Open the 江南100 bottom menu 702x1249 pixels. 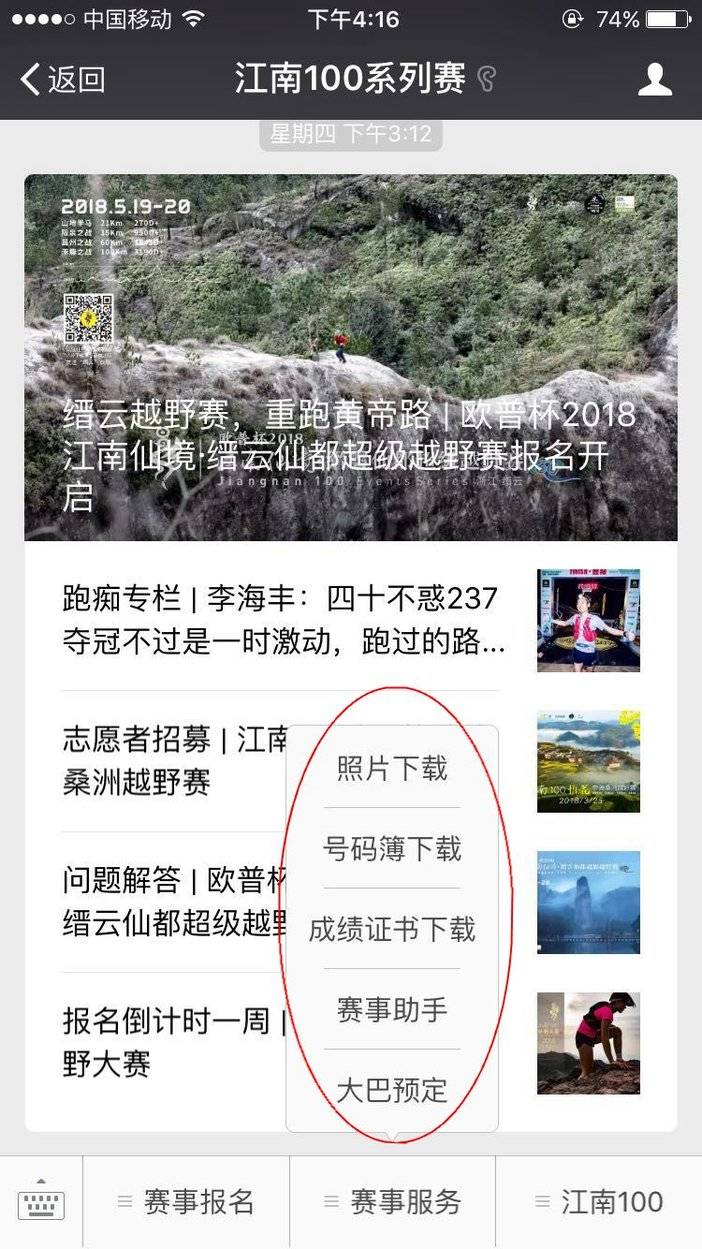tap(599, 1203)
